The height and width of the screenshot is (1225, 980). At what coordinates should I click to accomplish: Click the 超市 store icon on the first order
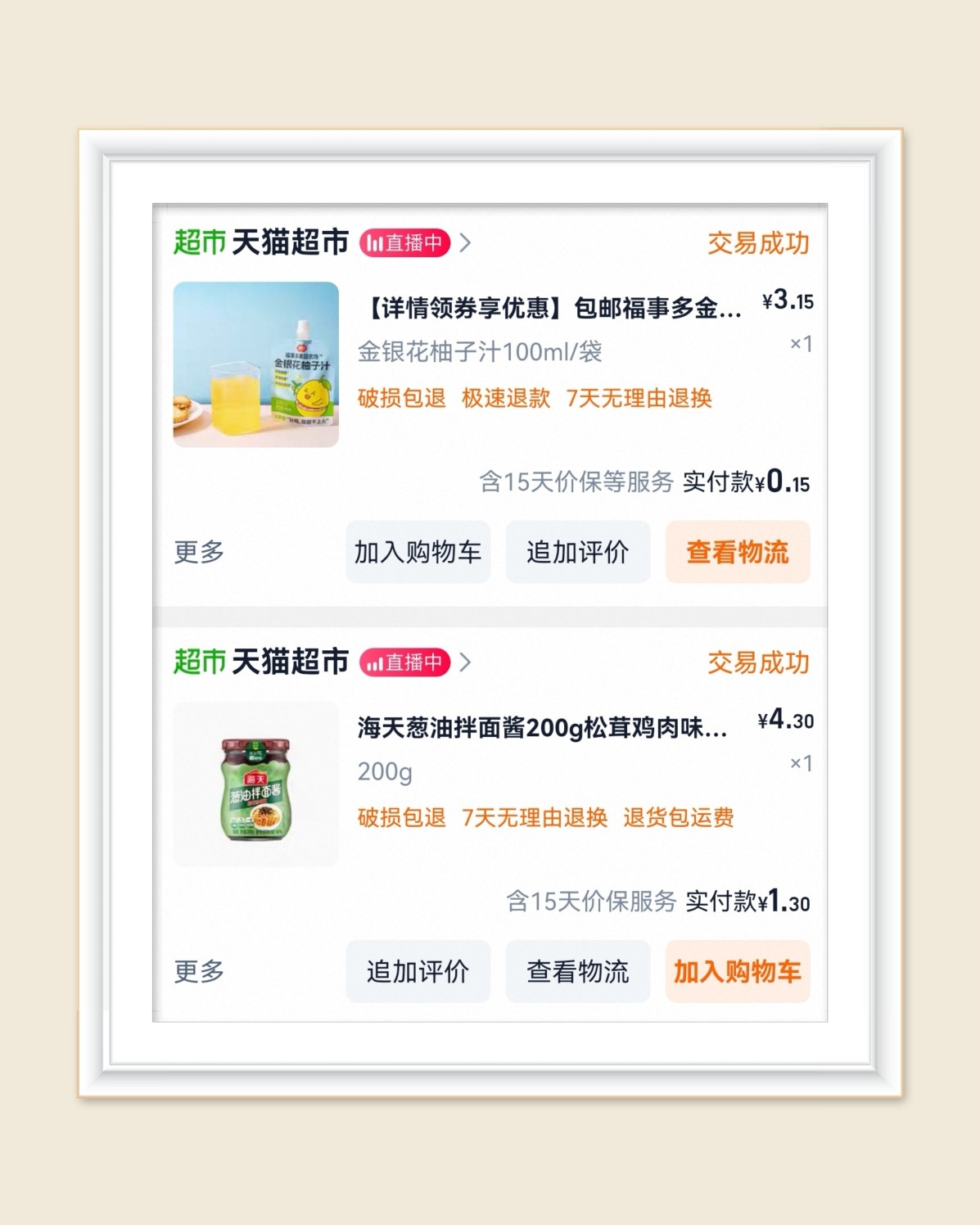click(199, 242)
